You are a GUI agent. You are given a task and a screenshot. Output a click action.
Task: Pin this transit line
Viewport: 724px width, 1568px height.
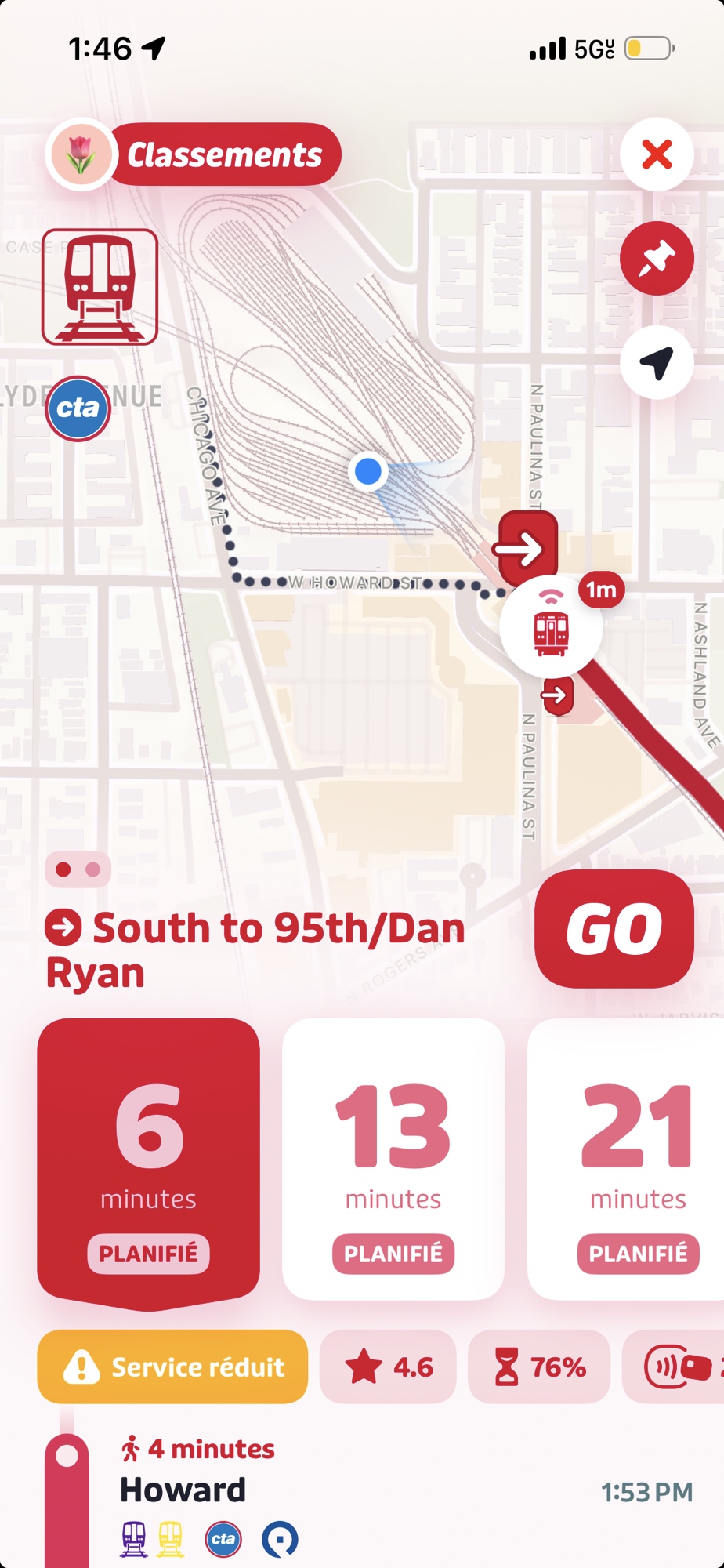coord(657,259)
